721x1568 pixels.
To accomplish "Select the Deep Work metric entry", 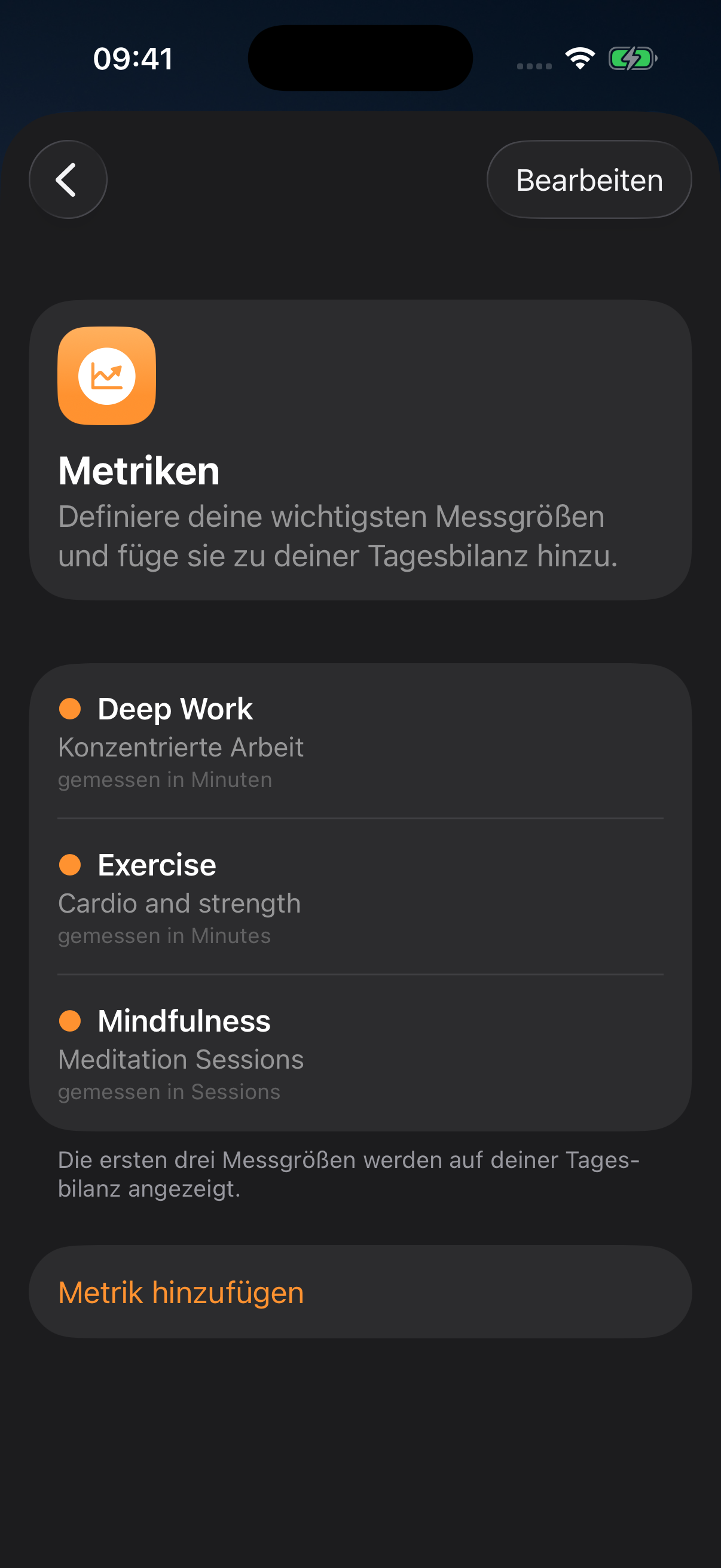I will click(176, 708).
